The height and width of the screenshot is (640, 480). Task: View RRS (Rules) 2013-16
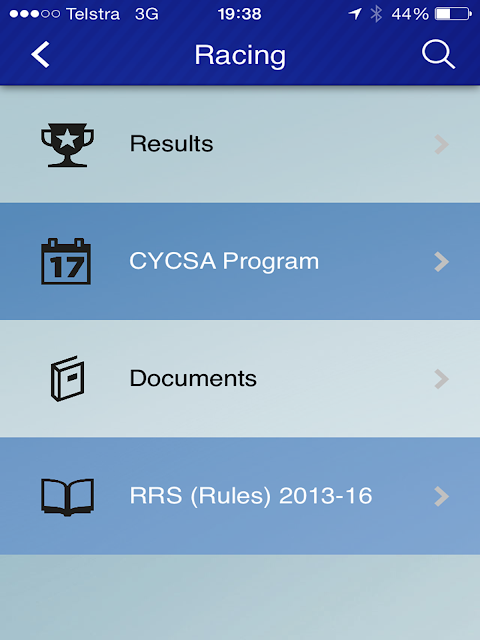pos(240,496)
